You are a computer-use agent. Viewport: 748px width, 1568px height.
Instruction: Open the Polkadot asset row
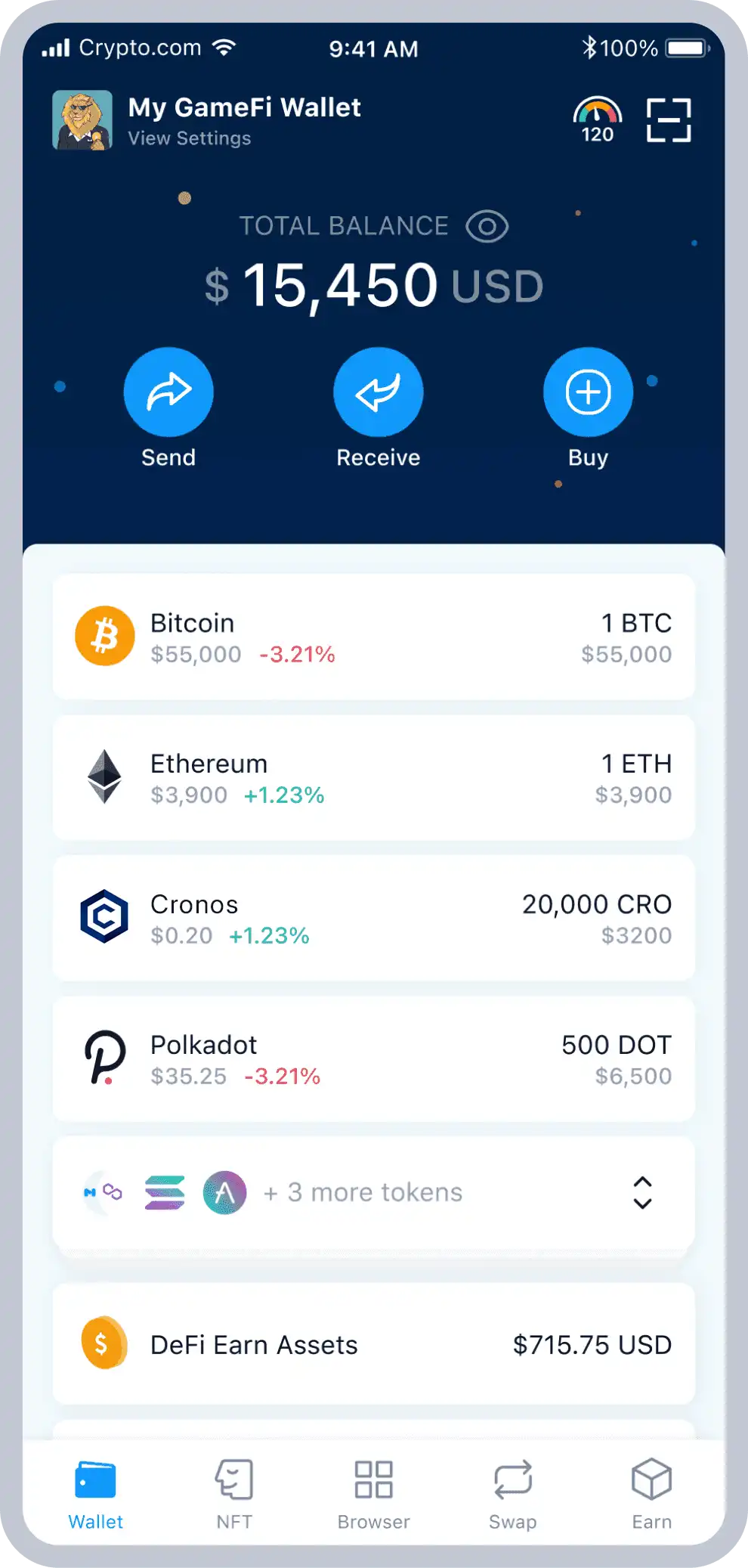[373, 1058]
